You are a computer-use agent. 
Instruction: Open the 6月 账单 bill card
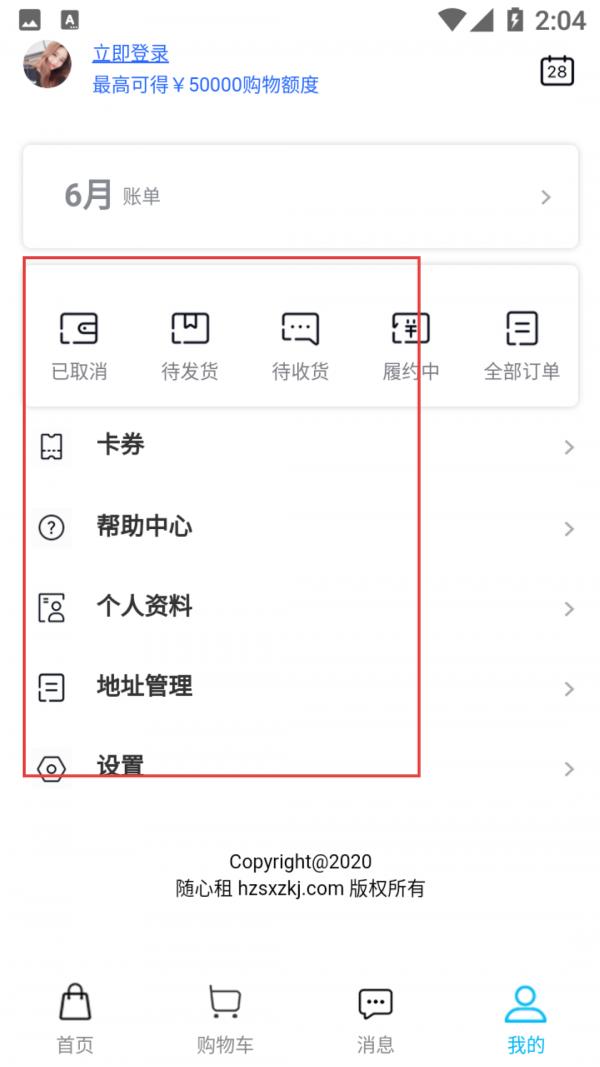point(301,197)
